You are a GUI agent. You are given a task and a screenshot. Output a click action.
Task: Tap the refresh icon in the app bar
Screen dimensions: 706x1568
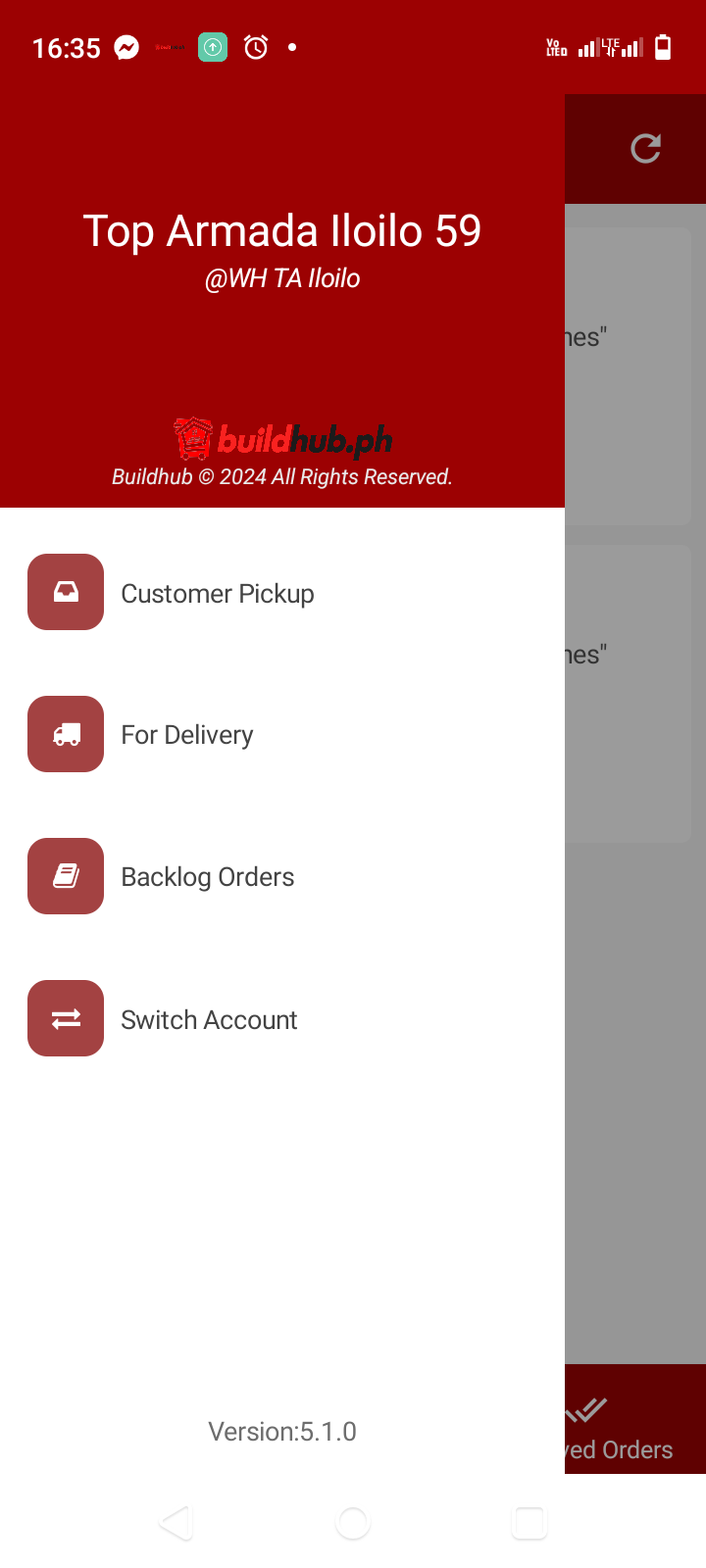tap(645, 149)
